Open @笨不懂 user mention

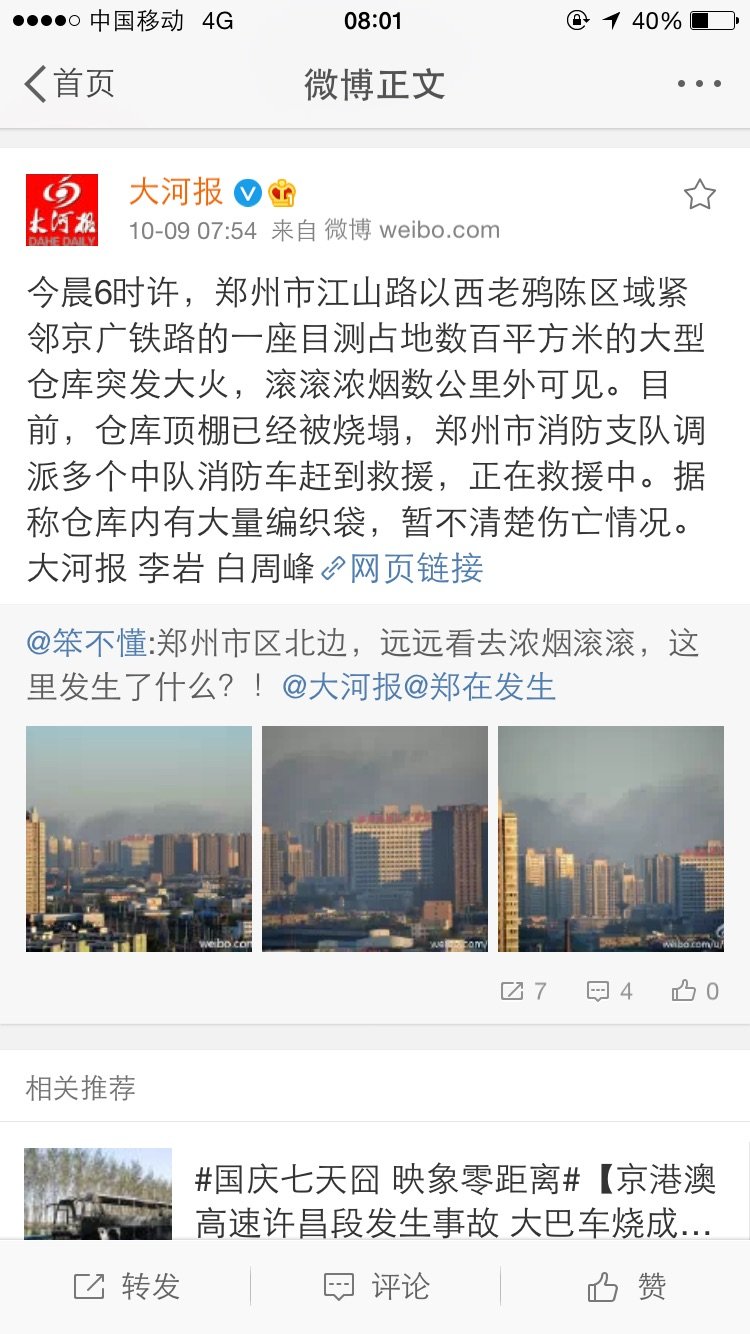click(86, 643)
